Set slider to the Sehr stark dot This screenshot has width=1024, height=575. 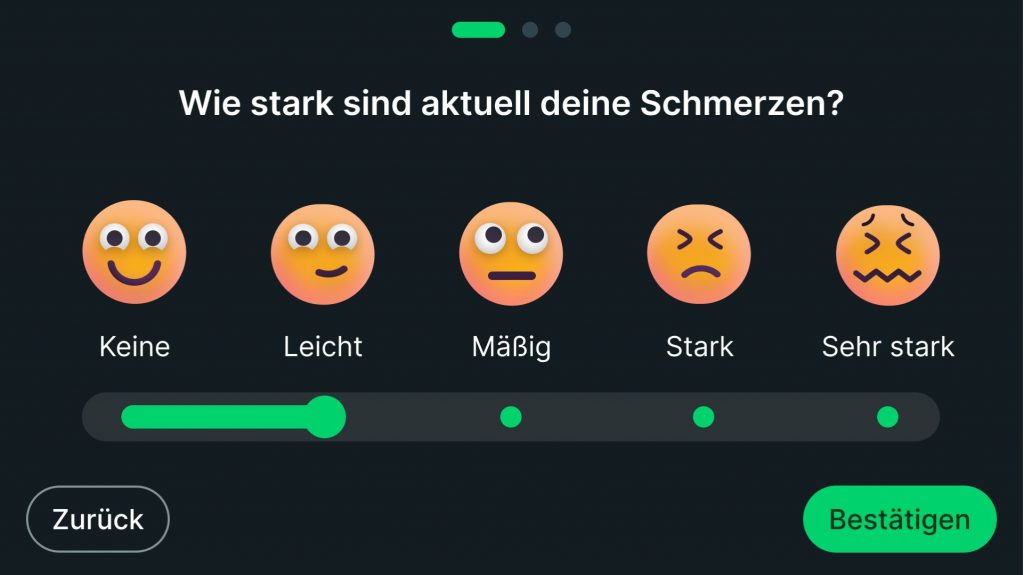click(x=887, y=417)
